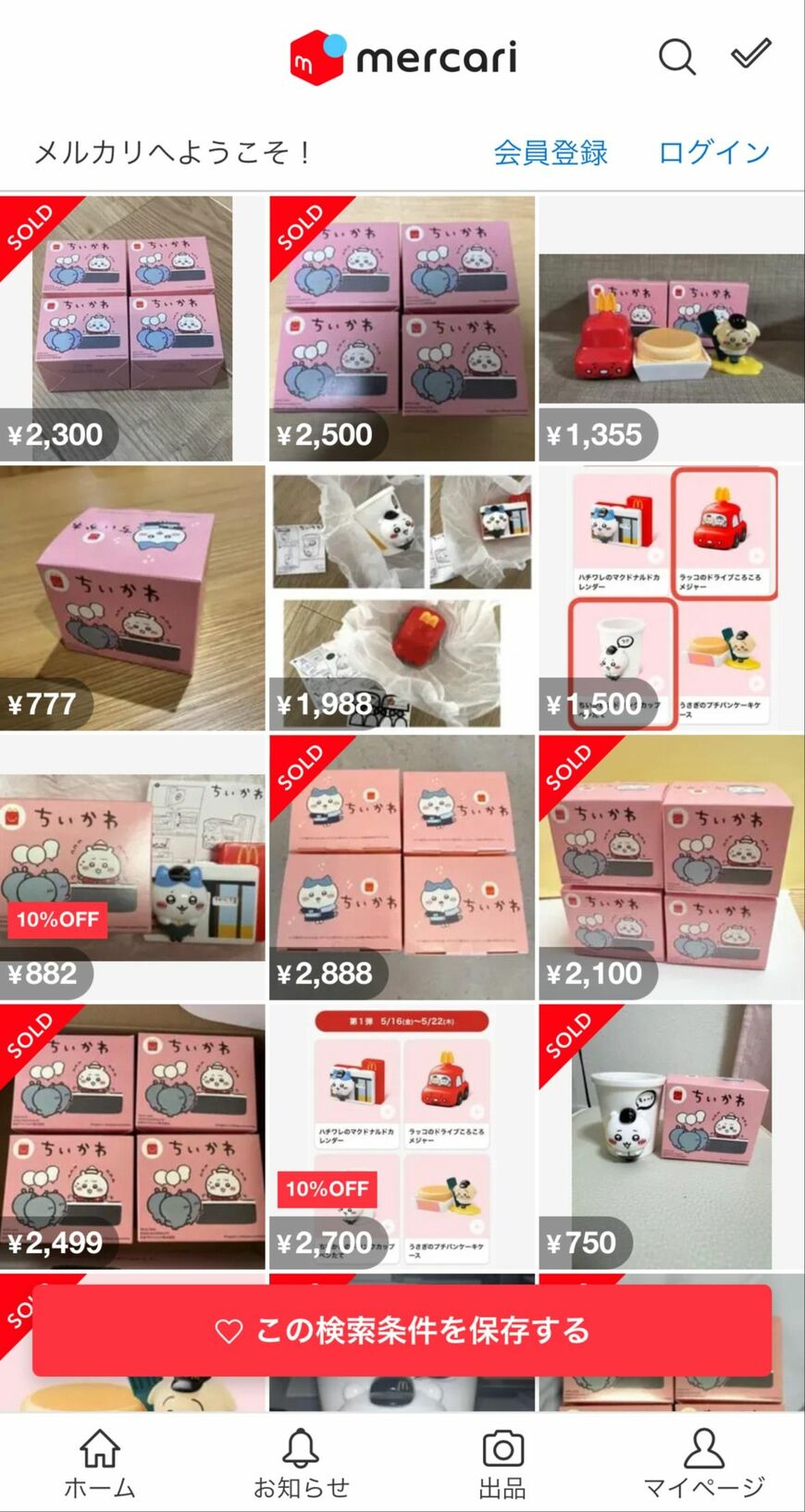
Task: Open the search magnifier icon
Action: 676,57
